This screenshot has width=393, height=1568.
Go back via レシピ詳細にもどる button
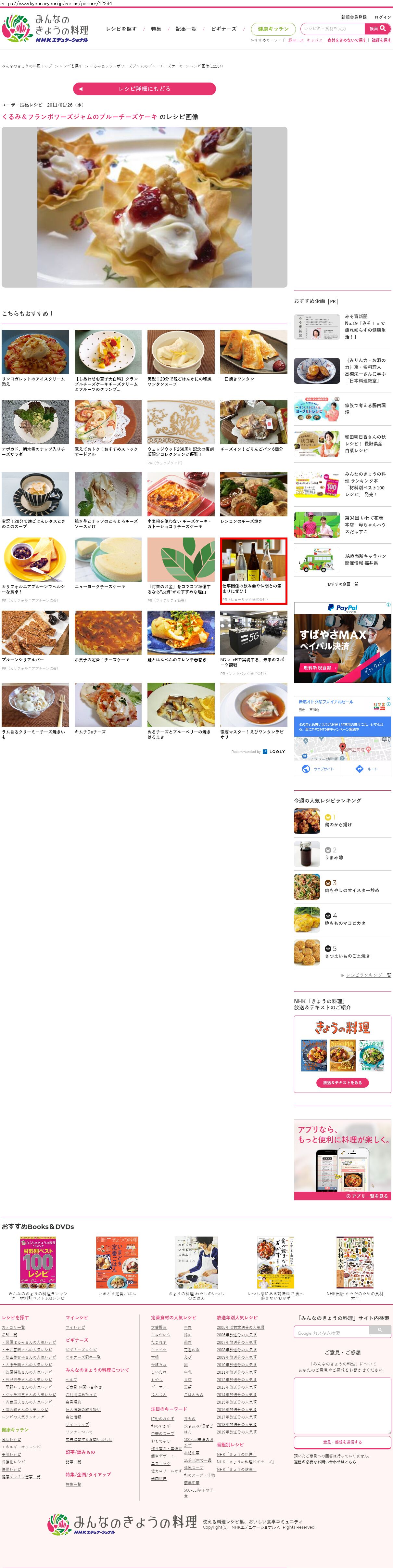pyautogui.click(x=144, y=89)
